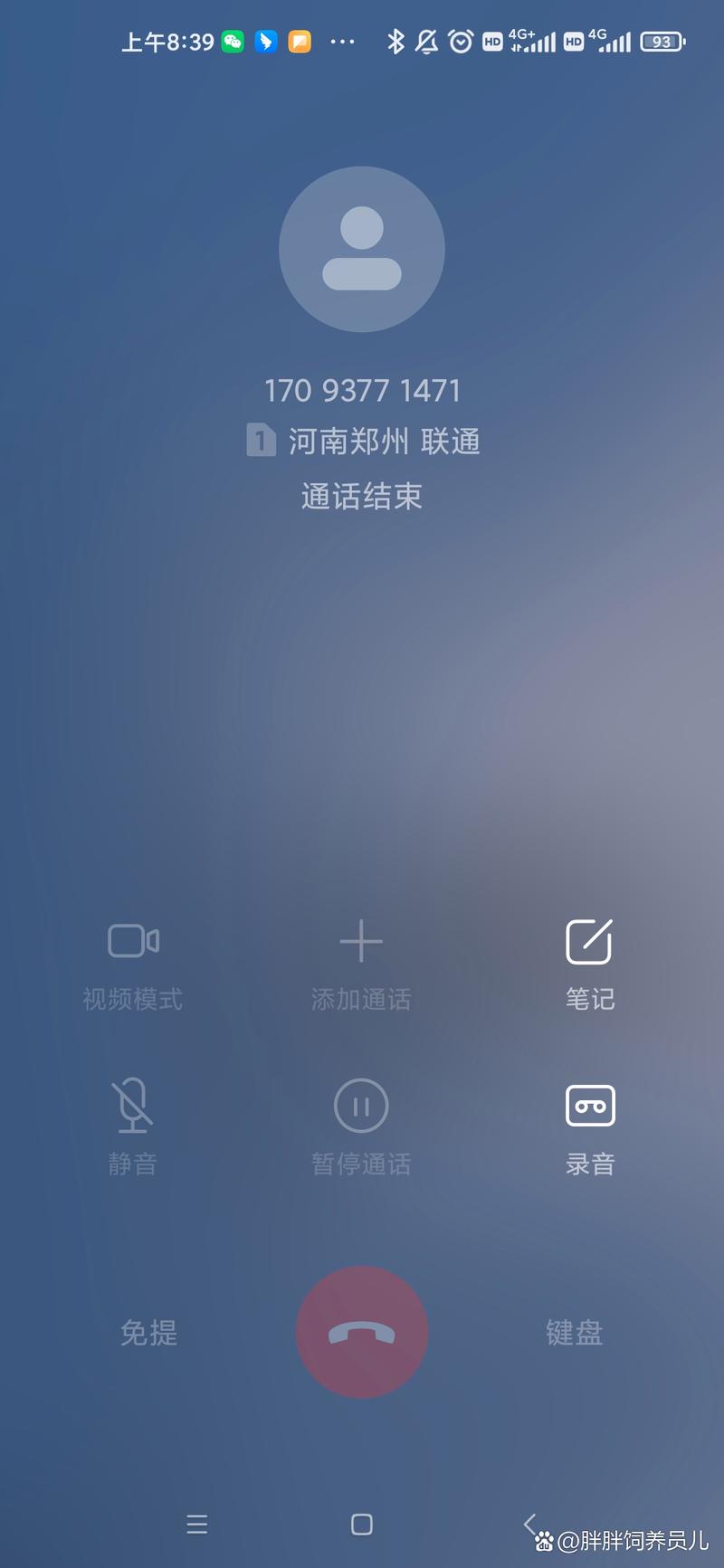Image resolution: width=724 pixels, height=1568 pixels.
Task: Open the recent apps menu button
Action: [197, 1525]
